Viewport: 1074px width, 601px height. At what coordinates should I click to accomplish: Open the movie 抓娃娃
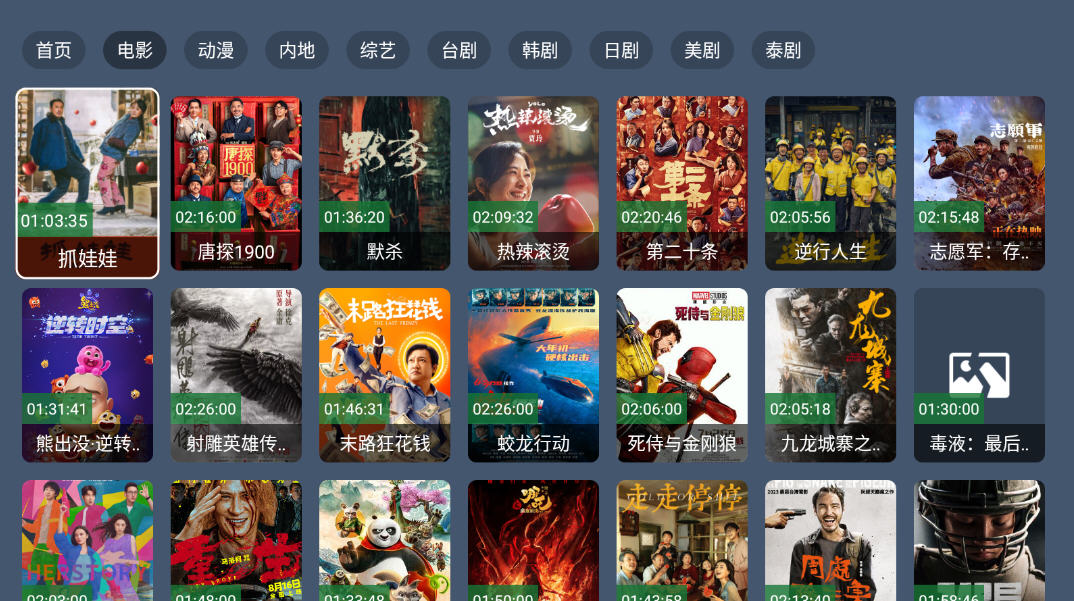88,183
